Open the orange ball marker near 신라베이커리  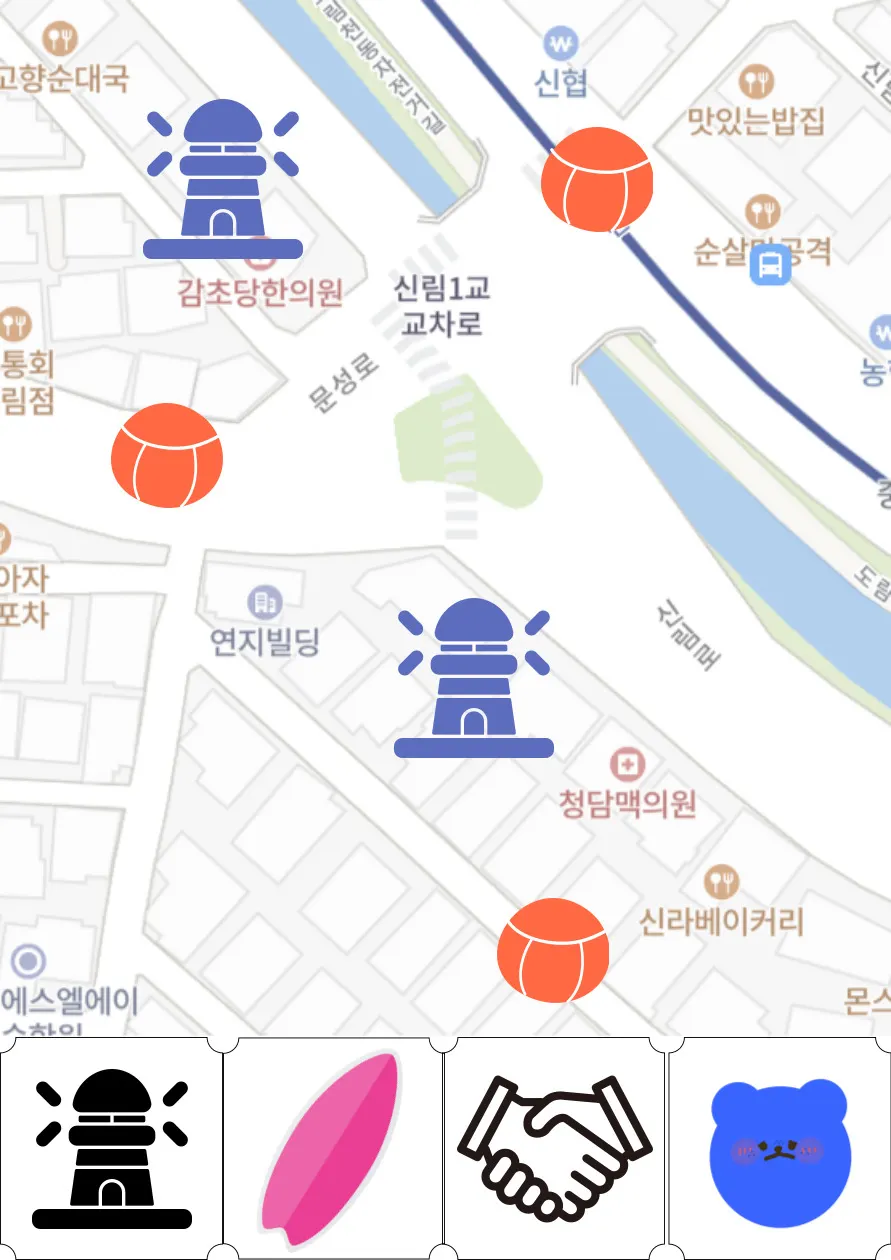tap(553, 950)
